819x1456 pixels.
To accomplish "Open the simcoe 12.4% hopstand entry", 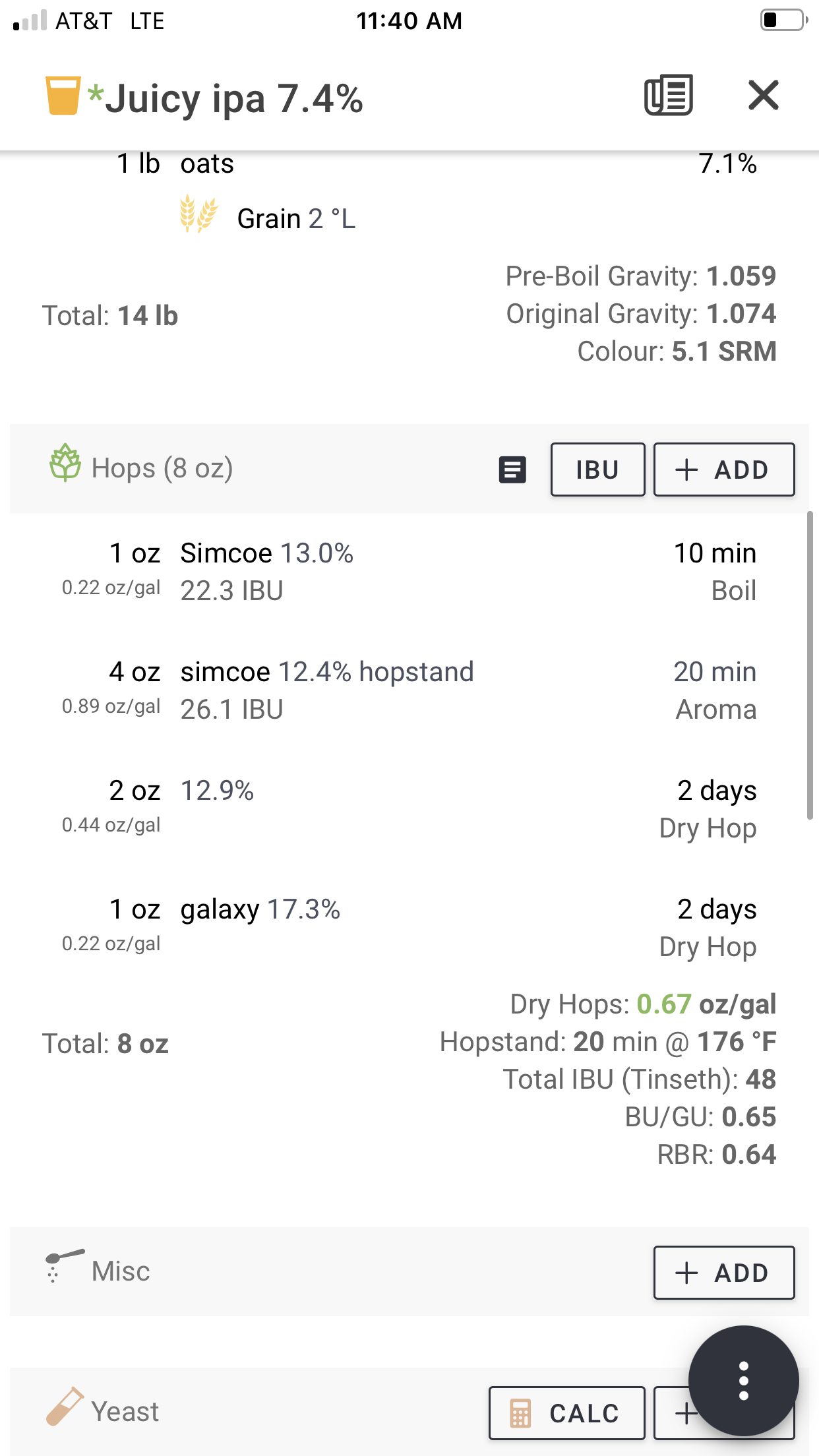I will point(409,690).
